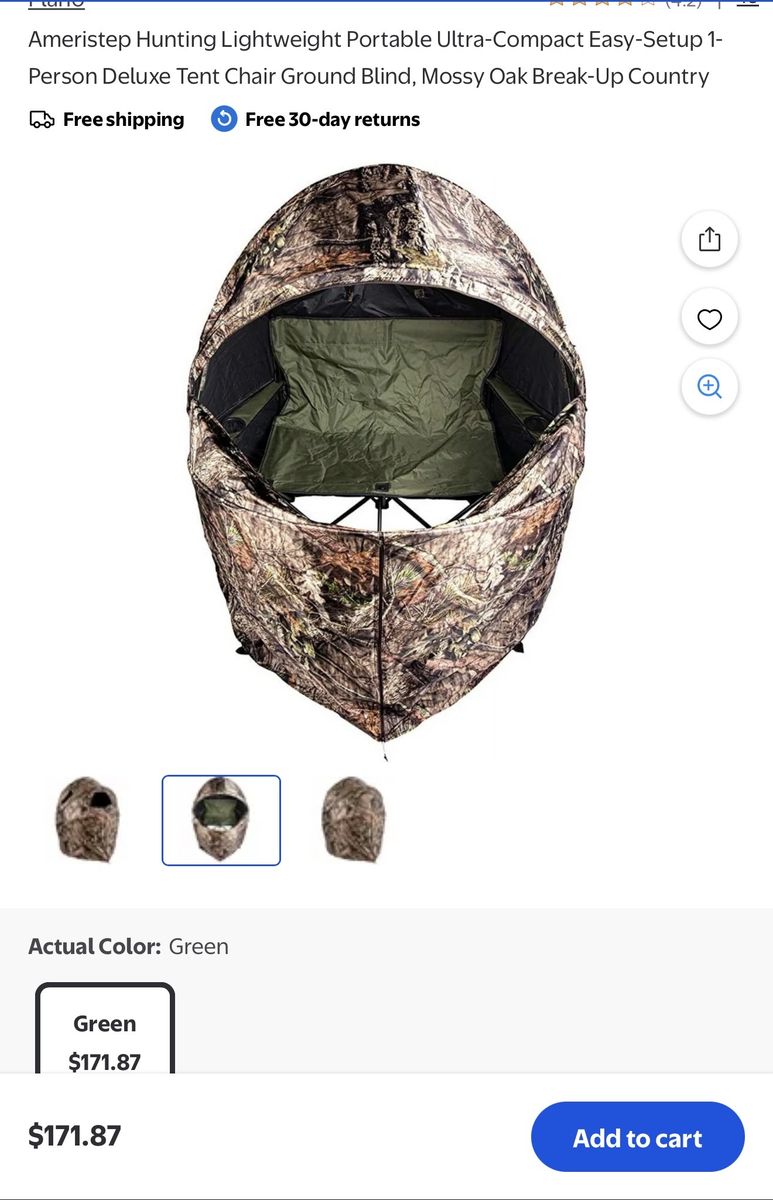Click the last star in the rating row
Viewport: 773px width, 1200px height.
tap(646, 3)
